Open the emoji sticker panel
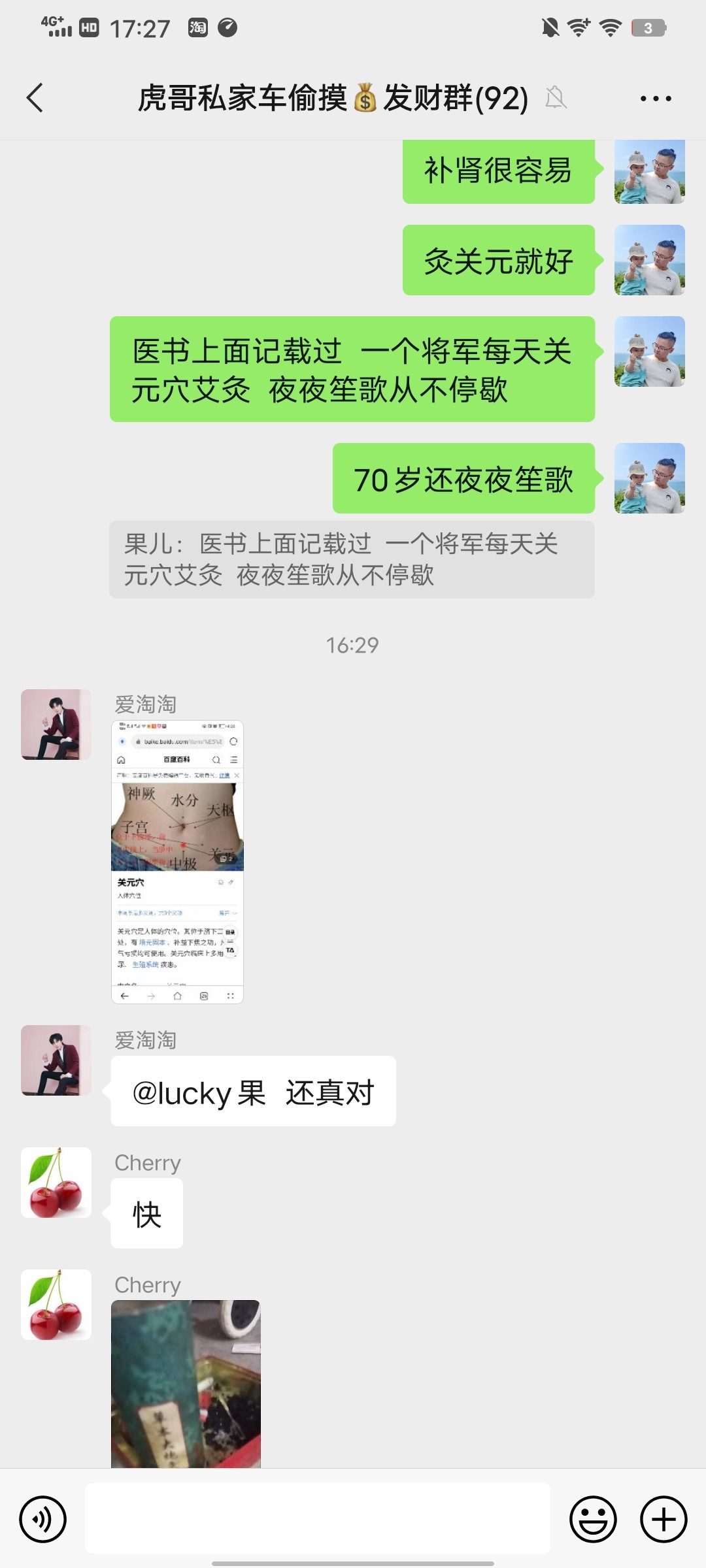Image resolution: width=706 pixels, height=1568 pixels. tap(593, 1519)
